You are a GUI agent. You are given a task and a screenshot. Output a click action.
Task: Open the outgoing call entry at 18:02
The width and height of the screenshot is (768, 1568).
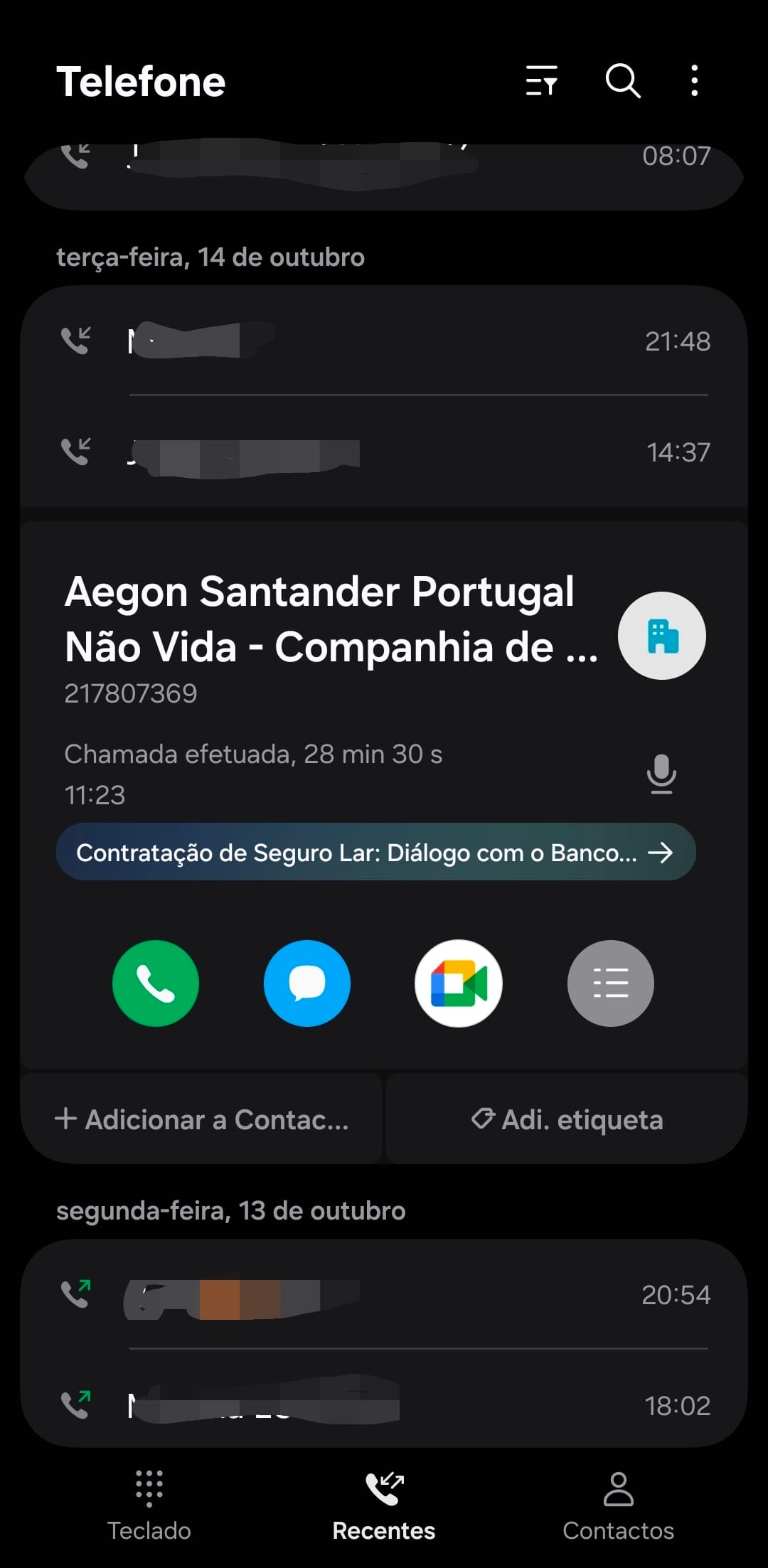(384, 1405)
